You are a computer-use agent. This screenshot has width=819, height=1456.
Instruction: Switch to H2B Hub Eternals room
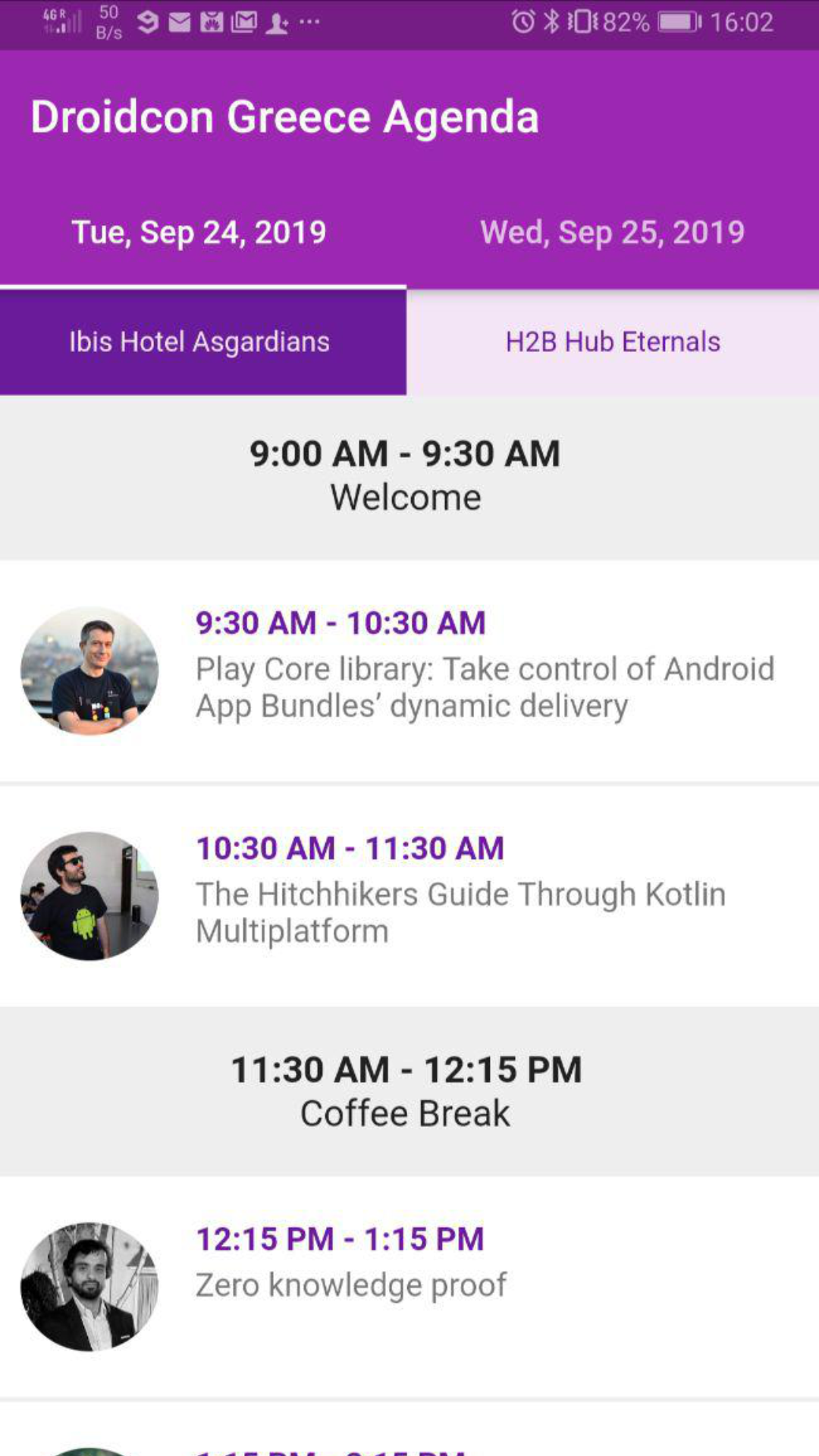613,342
